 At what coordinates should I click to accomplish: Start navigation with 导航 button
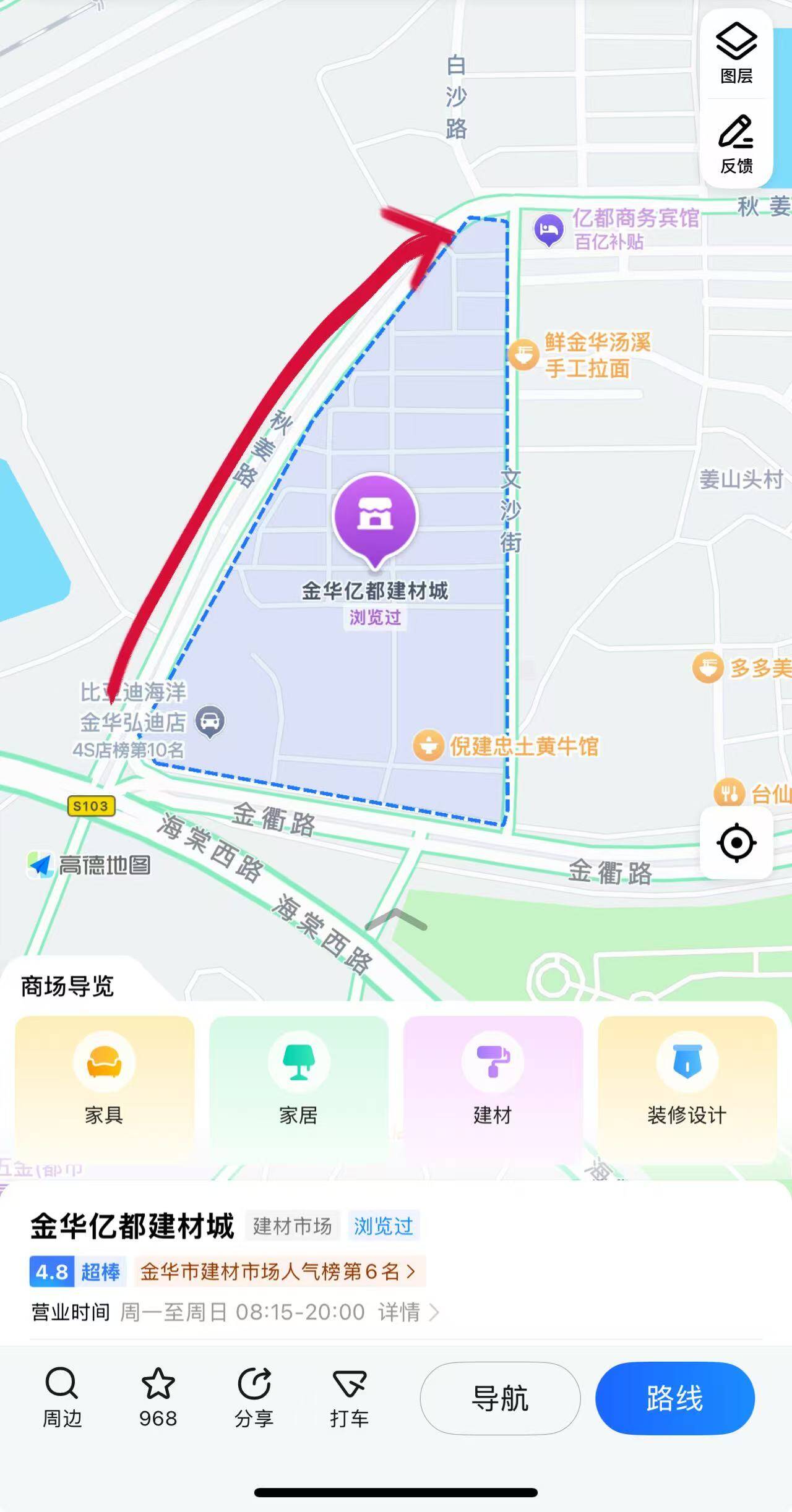500,1398
